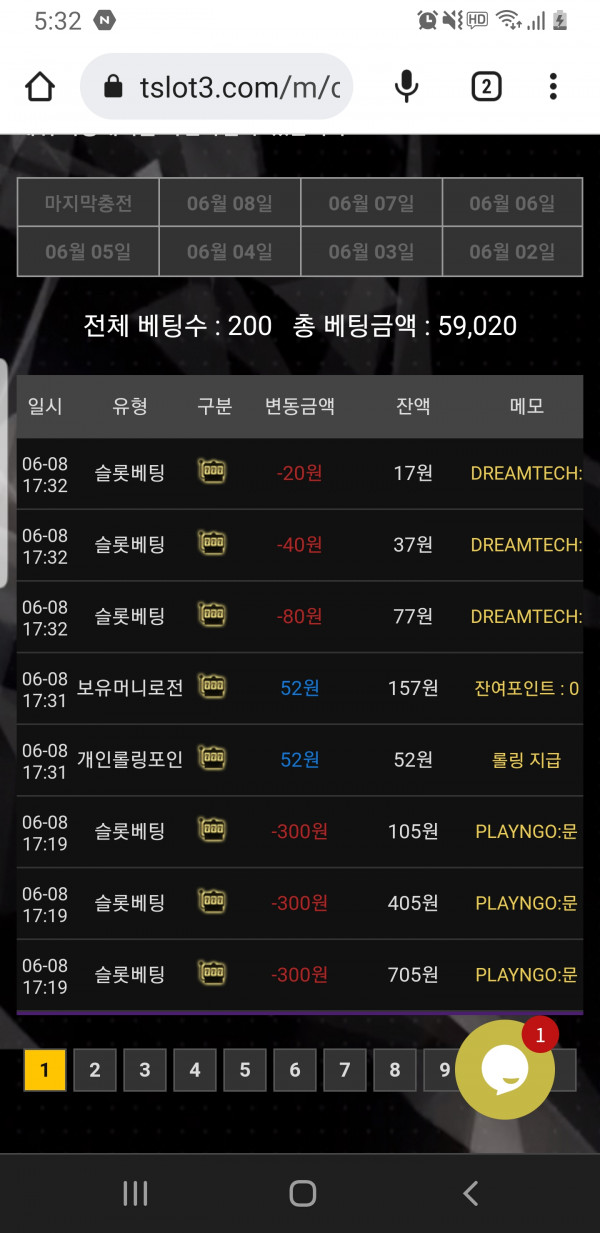Open the recent apps overview
This screenshot has width=600, height=1233.
(134, 1192)
